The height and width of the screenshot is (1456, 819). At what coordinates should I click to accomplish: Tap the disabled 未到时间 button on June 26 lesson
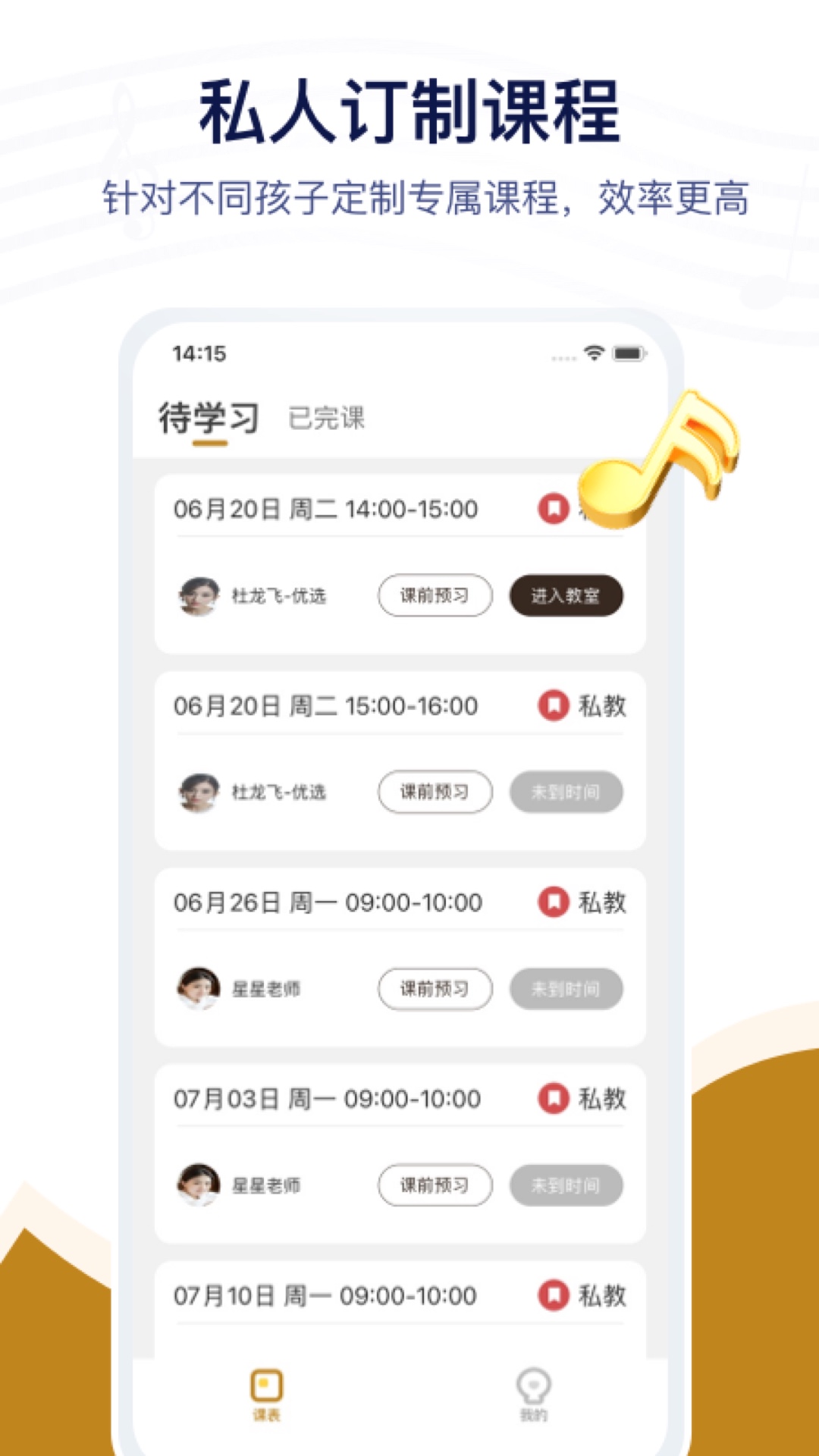(566, 989)
